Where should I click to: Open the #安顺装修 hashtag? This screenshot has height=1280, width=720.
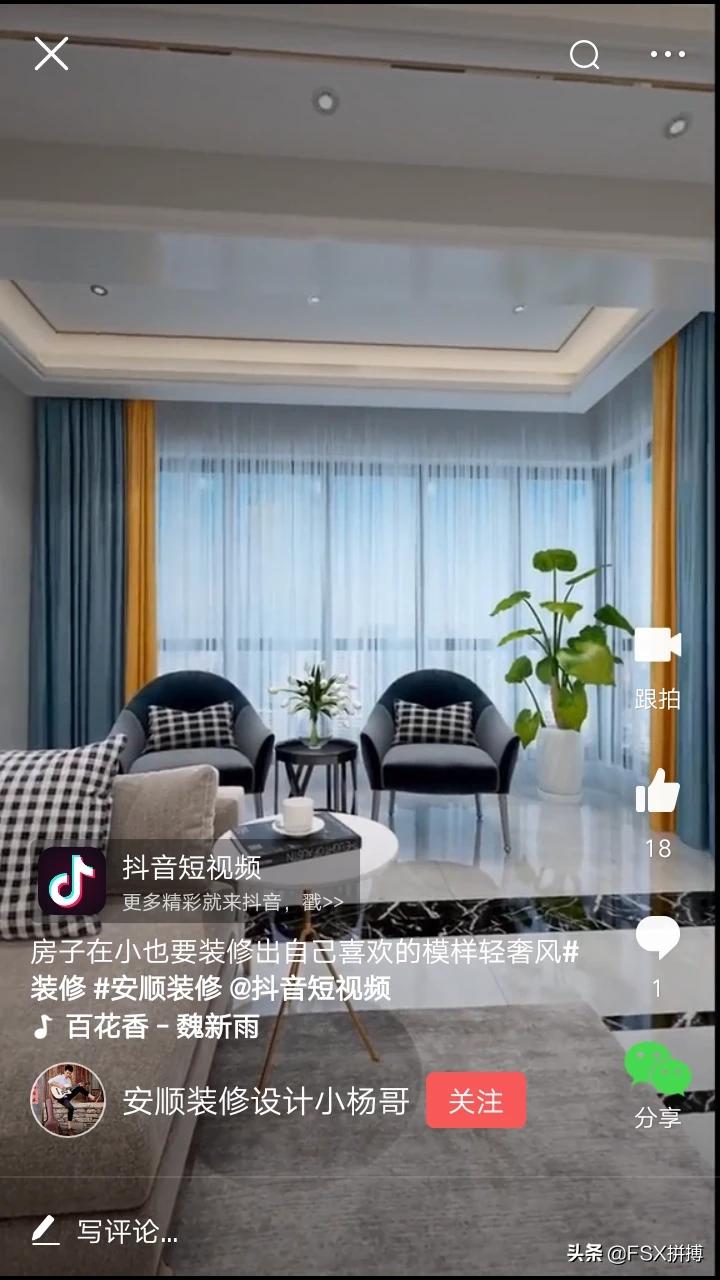tap(157, 989)
